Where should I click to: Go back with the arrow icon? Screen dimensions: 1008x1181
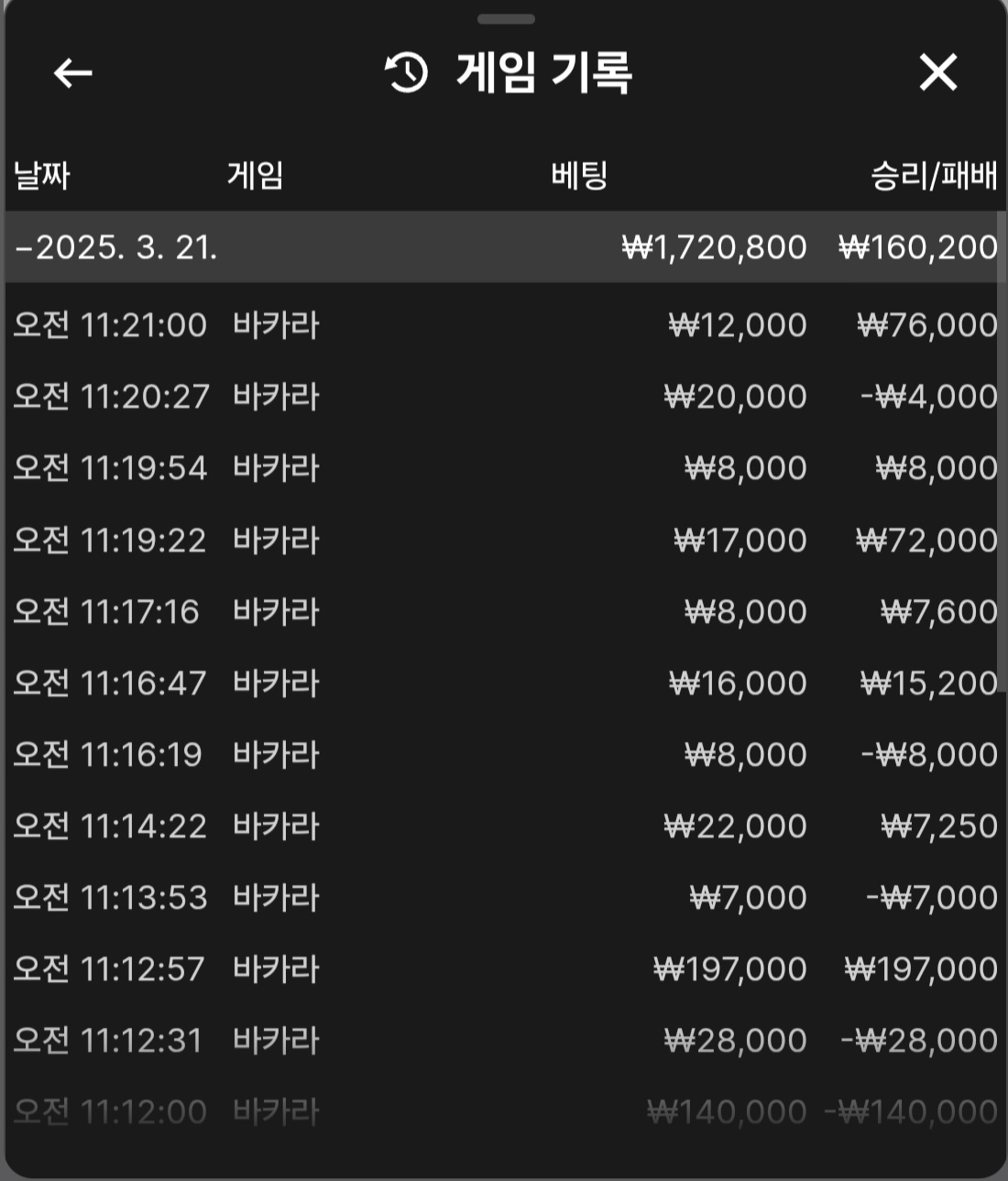coord(73,73)
